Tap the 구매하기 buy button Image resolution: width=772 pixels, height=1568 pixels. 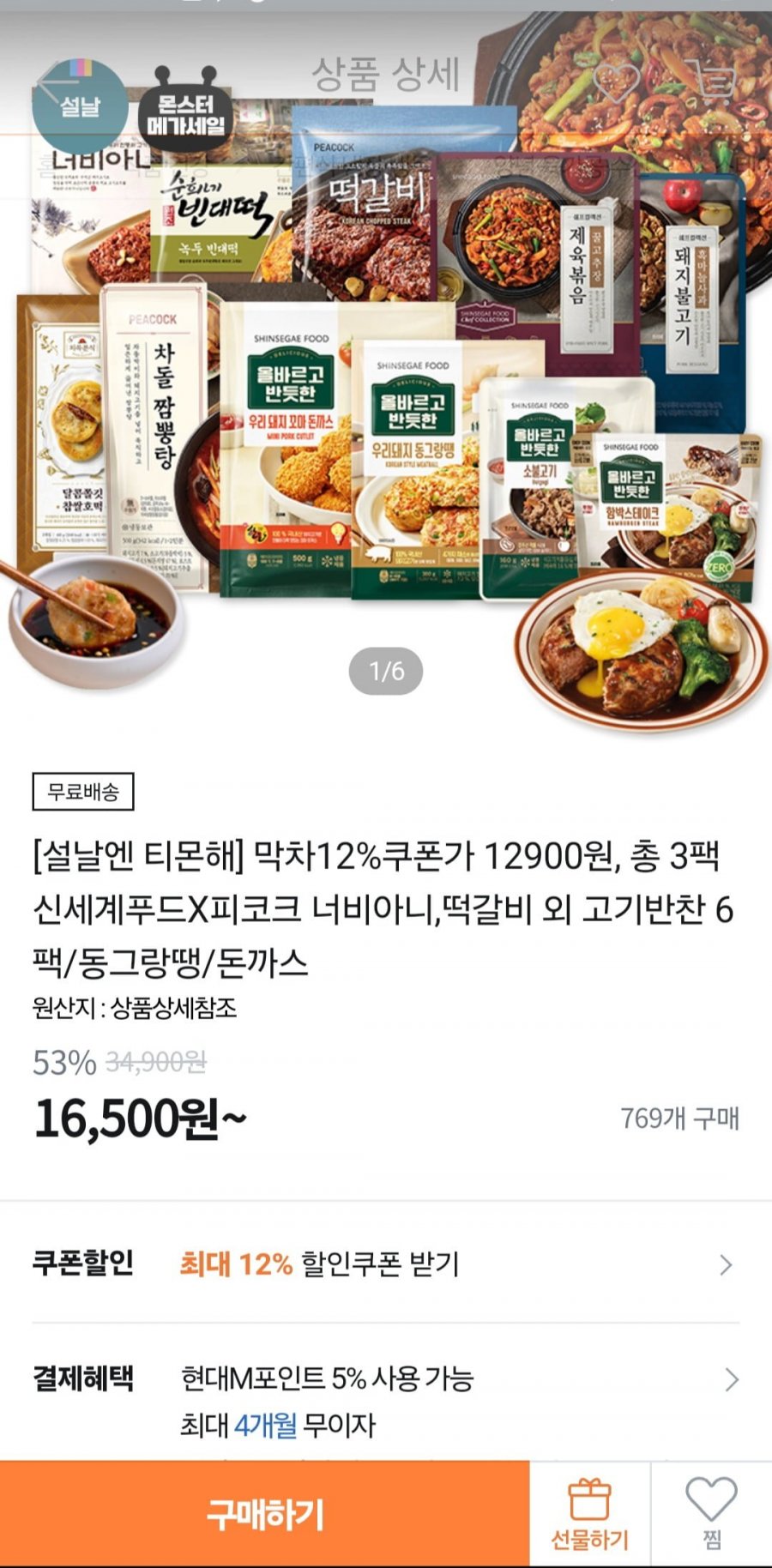click(x=264, y=1515)
